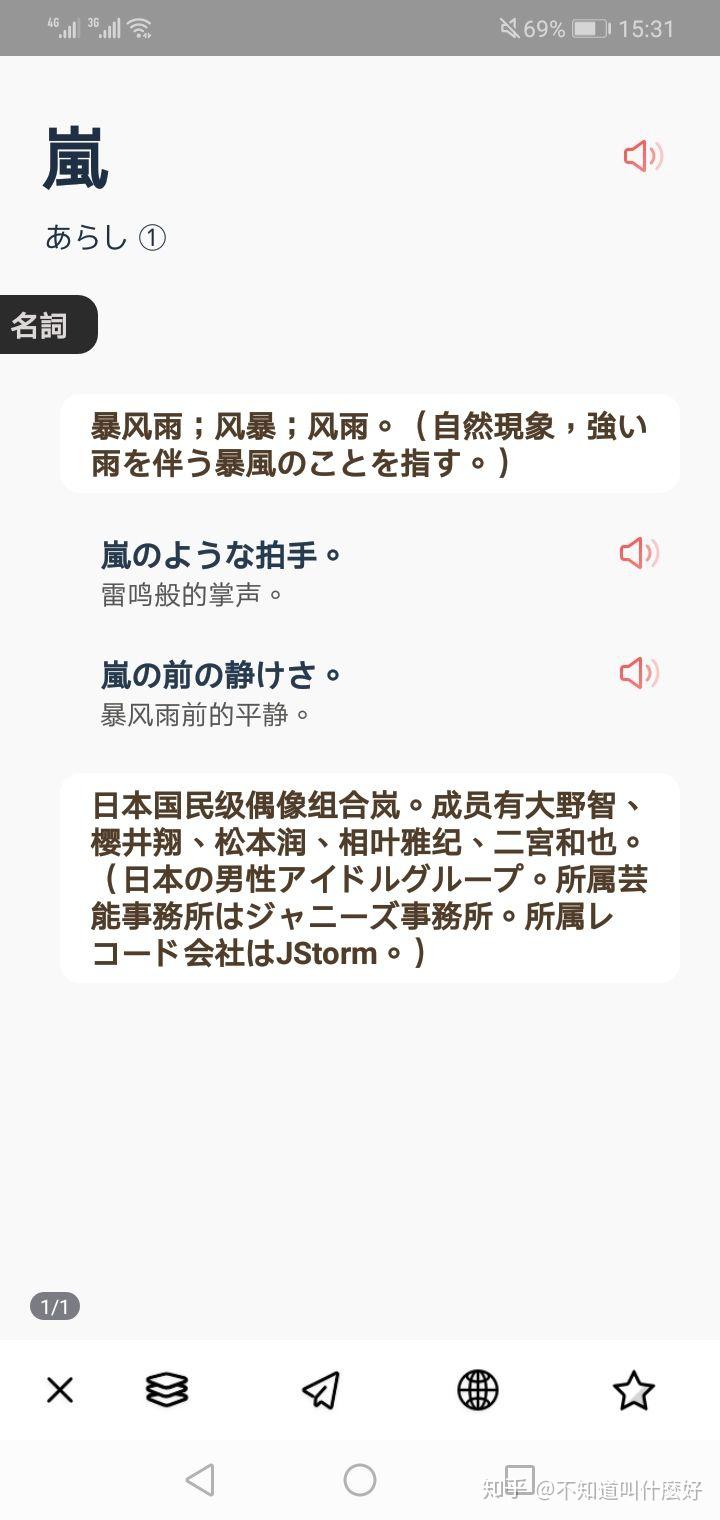Play pronunciation of the headword 嵐
Screen dimensions: 720x1520
[642, 157]
